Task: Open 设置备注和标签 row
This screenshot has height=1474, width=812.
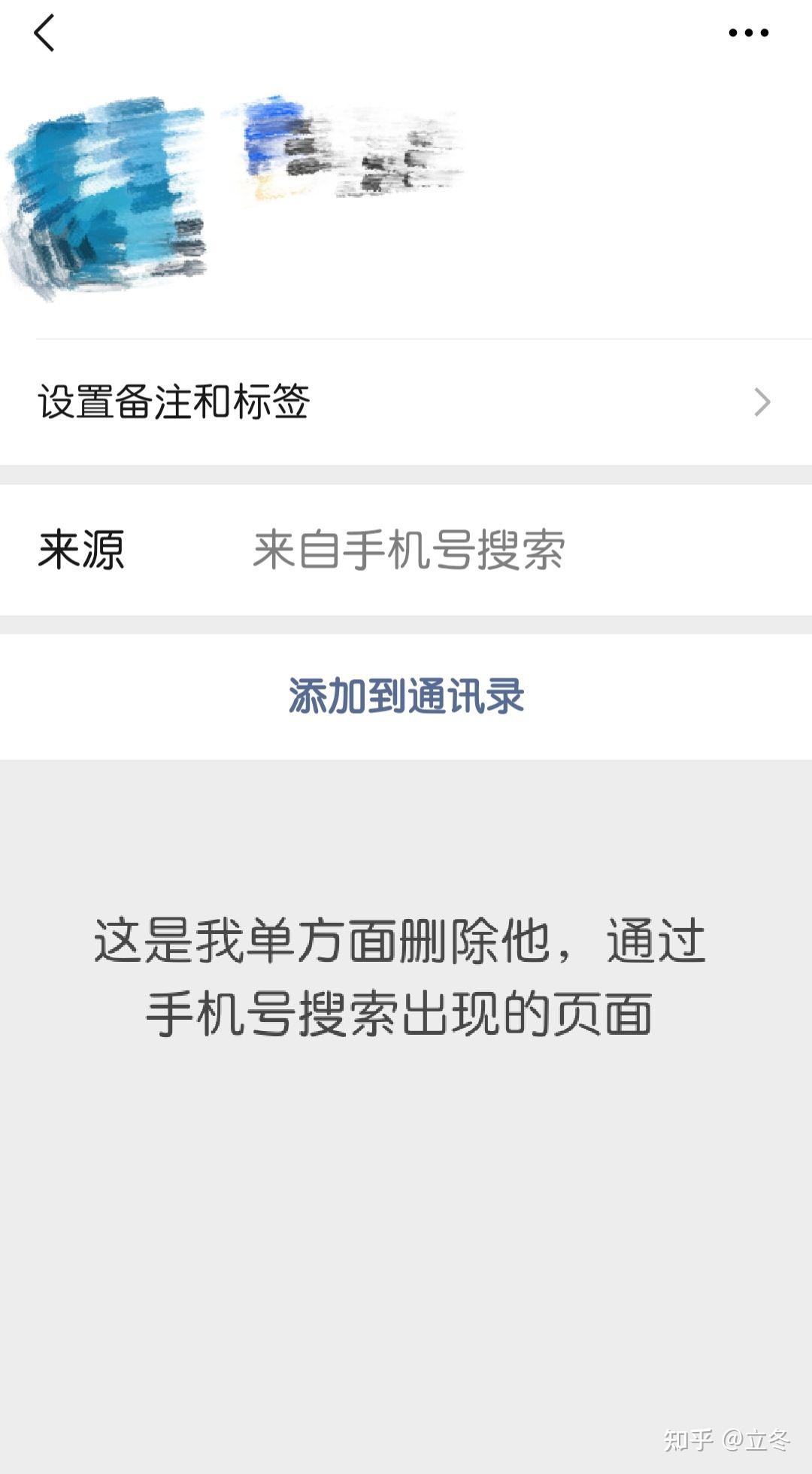Action: tap(406, 402)
